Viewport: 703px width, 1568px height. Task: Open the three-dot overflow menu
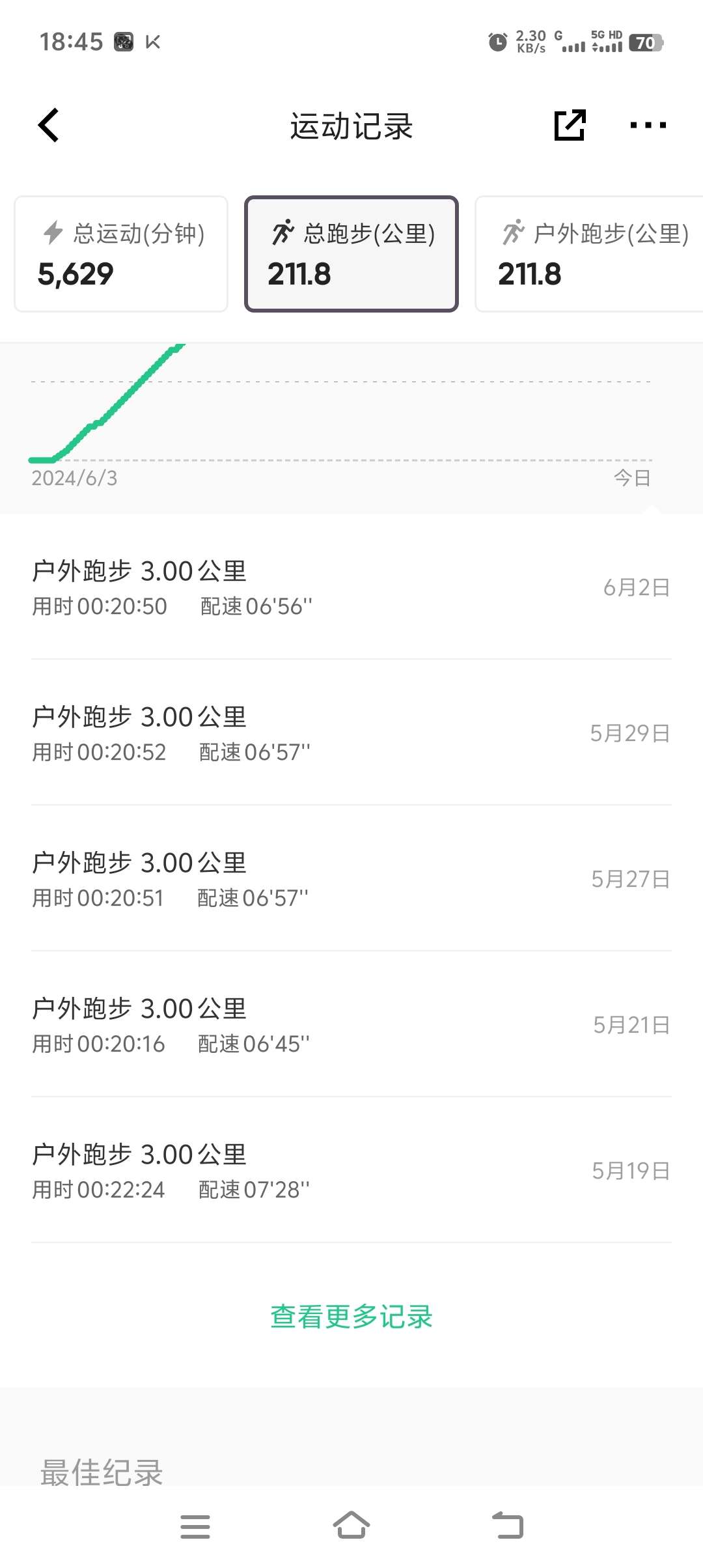click(x=648, y=125)
